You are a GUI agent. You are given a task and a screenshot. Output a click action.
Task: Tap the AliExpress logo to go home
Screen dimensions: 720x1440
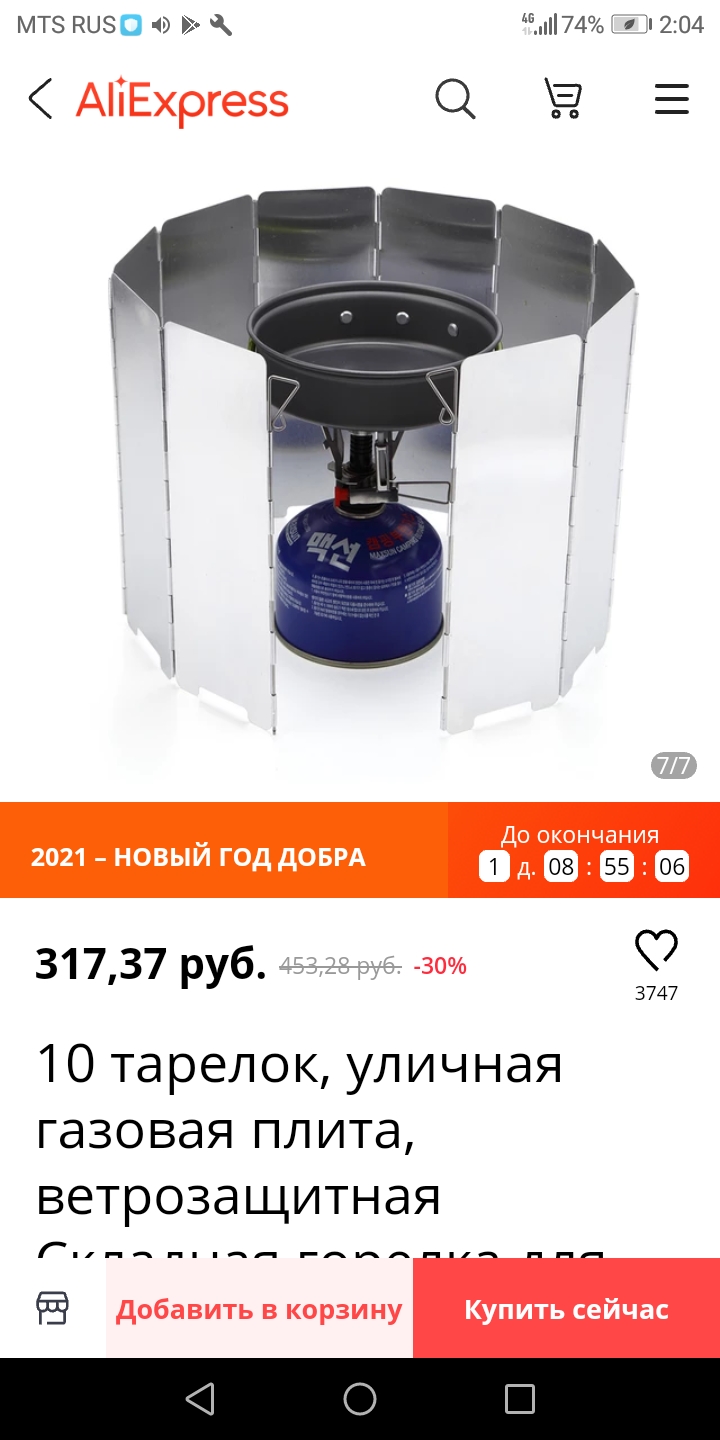pyautogui.click(x=182, y=101)
